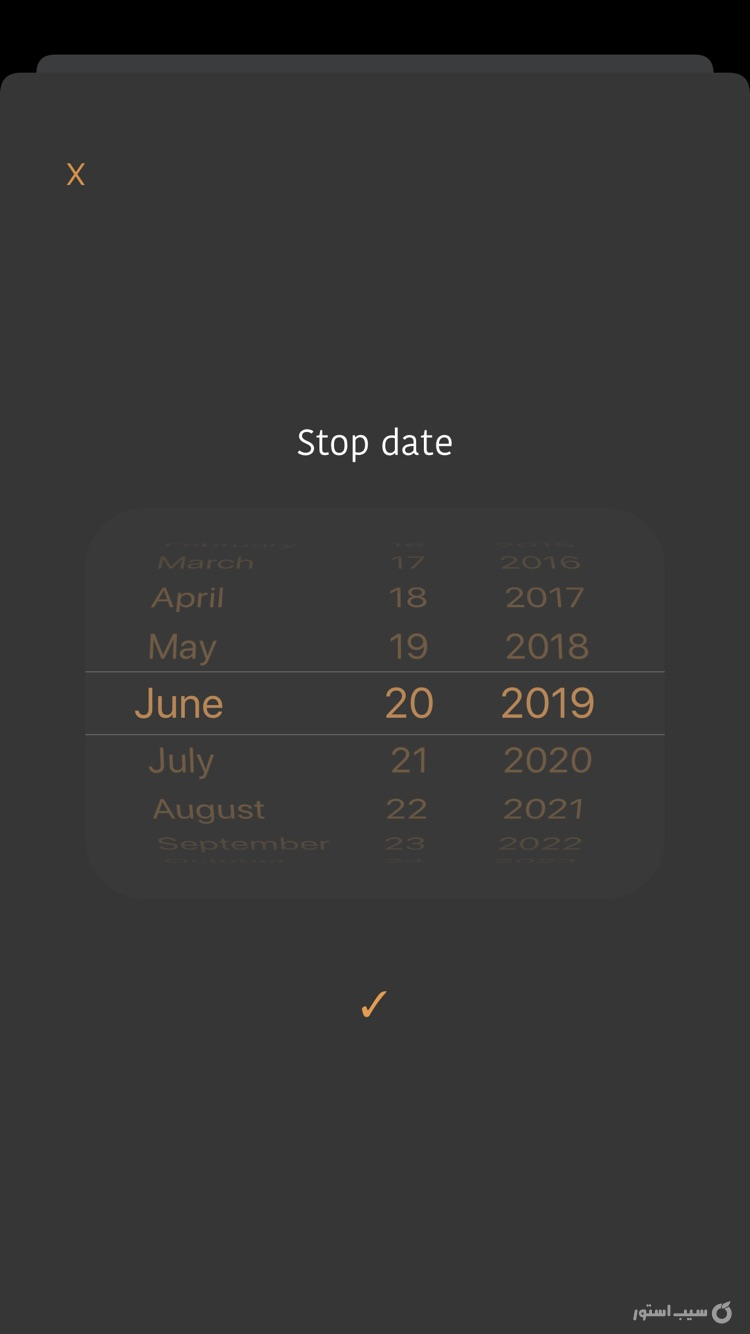Choose 2018 in the year wheel

pyautogui.click(x=547, y=646)
